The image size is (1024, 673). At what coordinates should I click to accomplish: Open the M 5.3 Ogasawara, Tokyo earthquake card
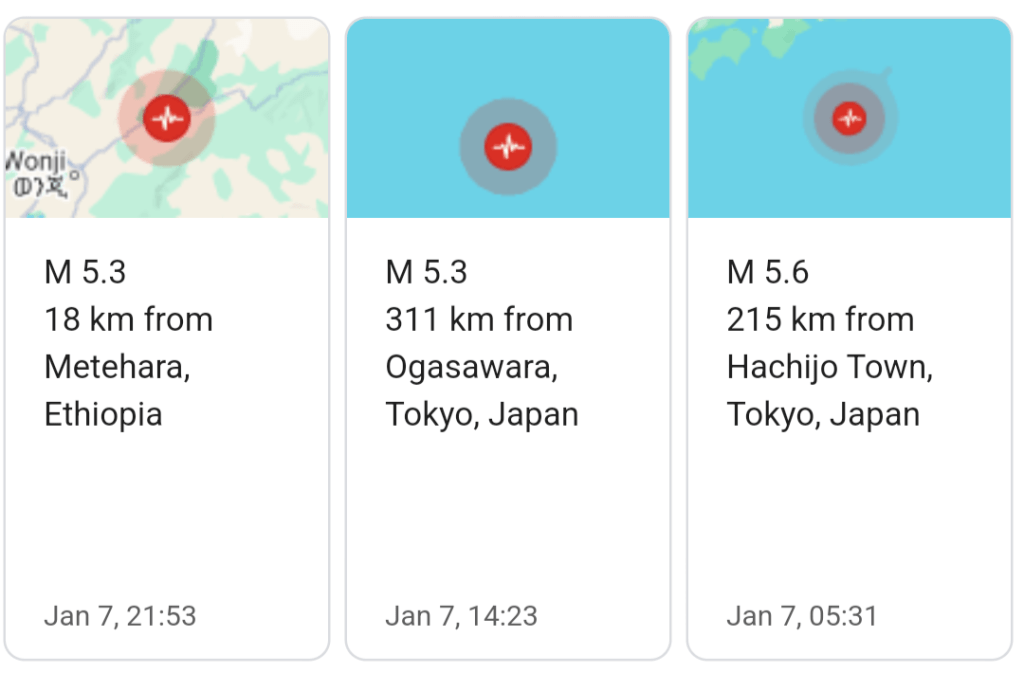tap(508, 340)
